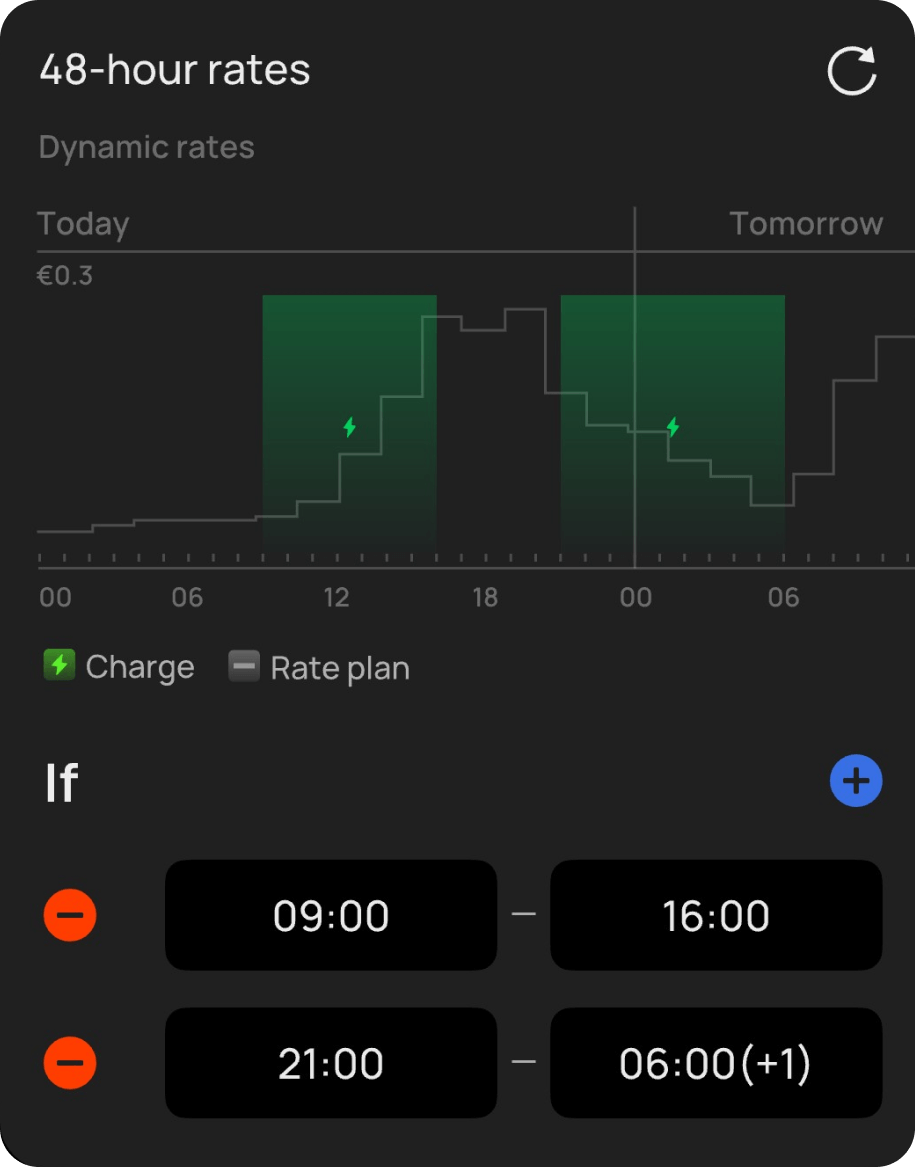The image size is (915, 1167).
Task: Remove the 09:00 – 16:00 time range
Action: point(70,915)
